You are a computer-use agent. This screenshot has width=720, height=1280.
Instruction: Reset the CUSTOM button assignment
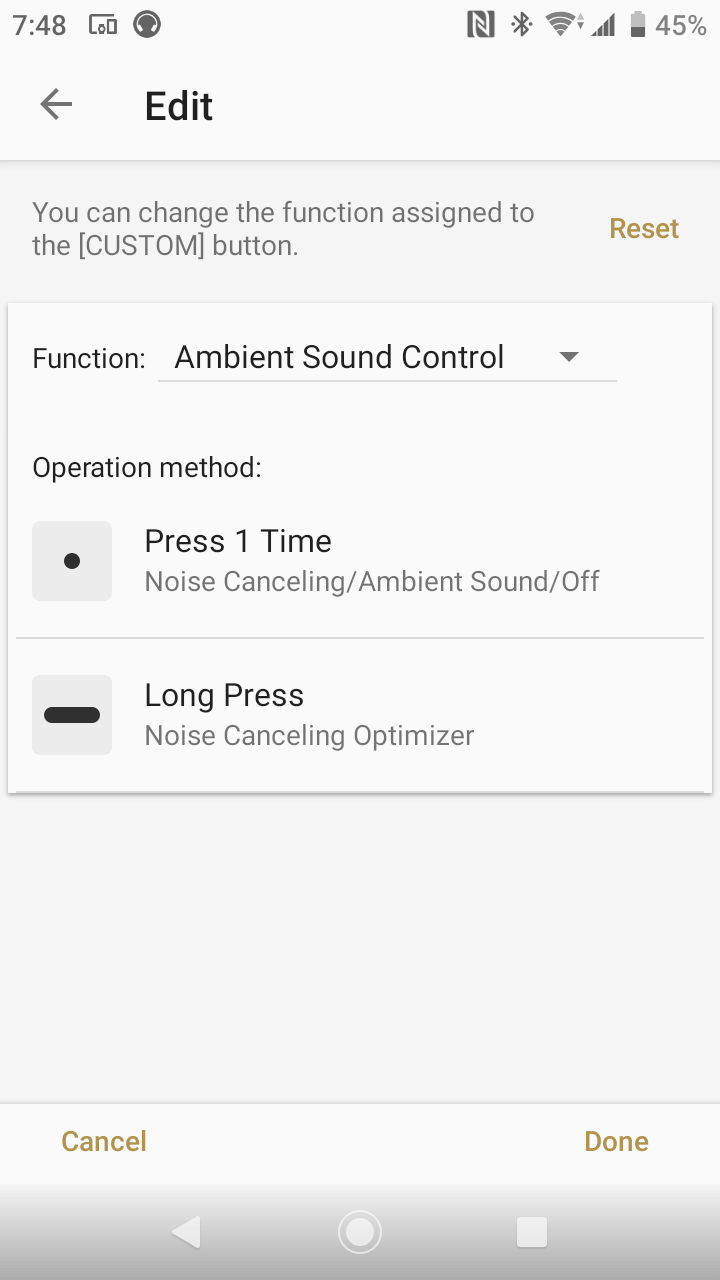(644, 229)
